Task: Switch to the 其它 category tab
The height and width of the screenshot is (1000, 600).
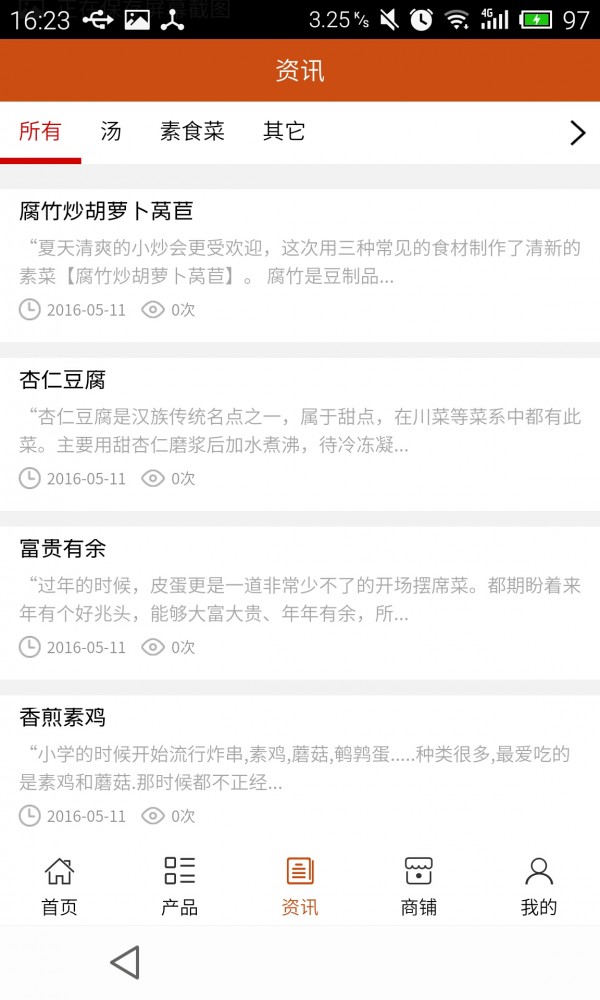Action: pos(284,132)
